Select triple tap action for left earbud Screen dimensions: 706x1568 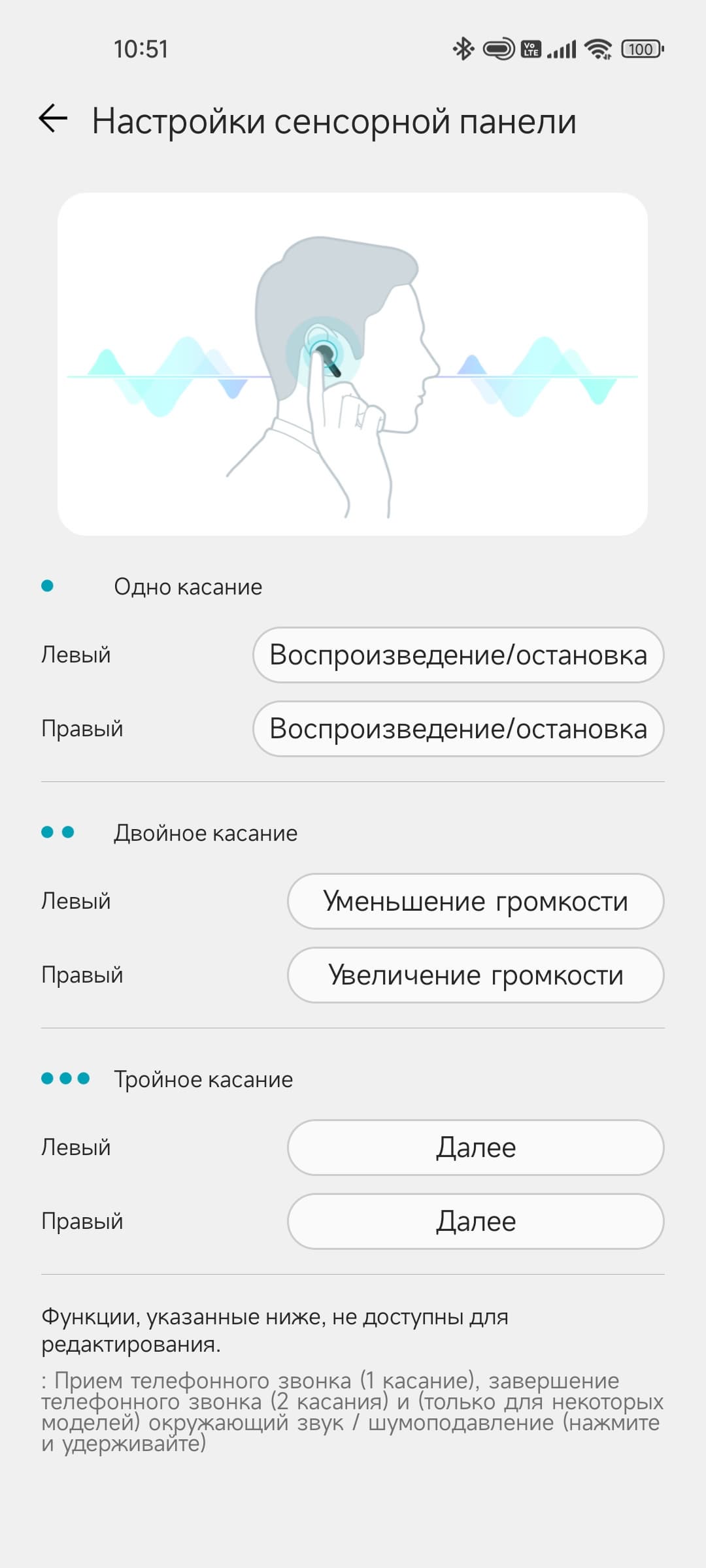(x=475, y=1148)
